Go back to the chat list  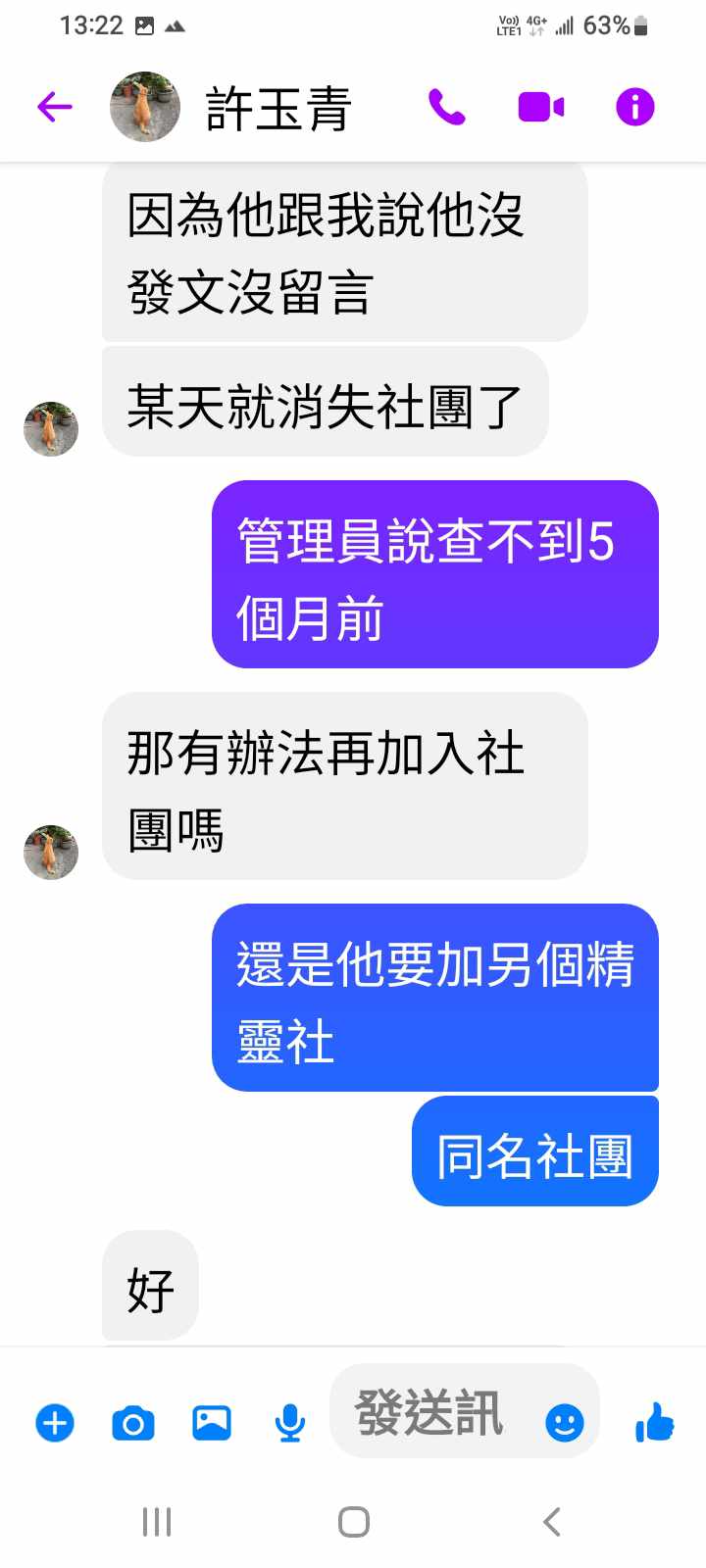click(x=55, y=107)
